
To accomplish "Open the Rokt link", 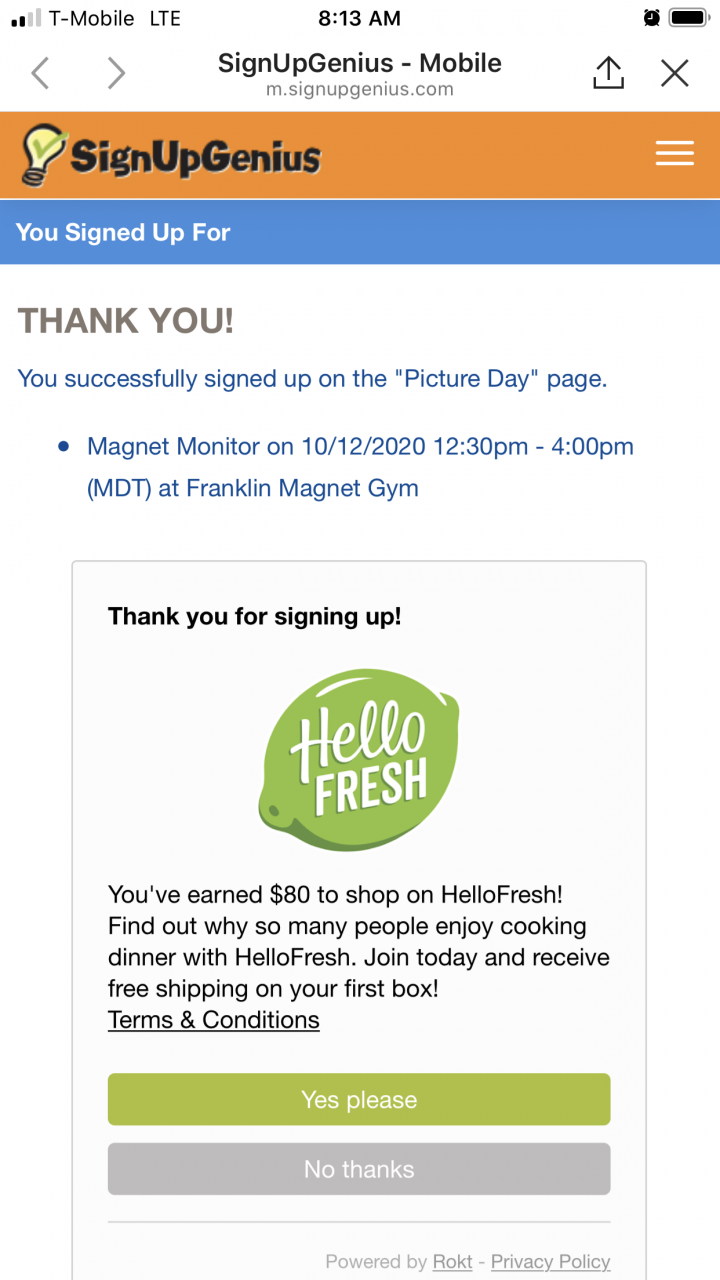I will (452, 1262).
